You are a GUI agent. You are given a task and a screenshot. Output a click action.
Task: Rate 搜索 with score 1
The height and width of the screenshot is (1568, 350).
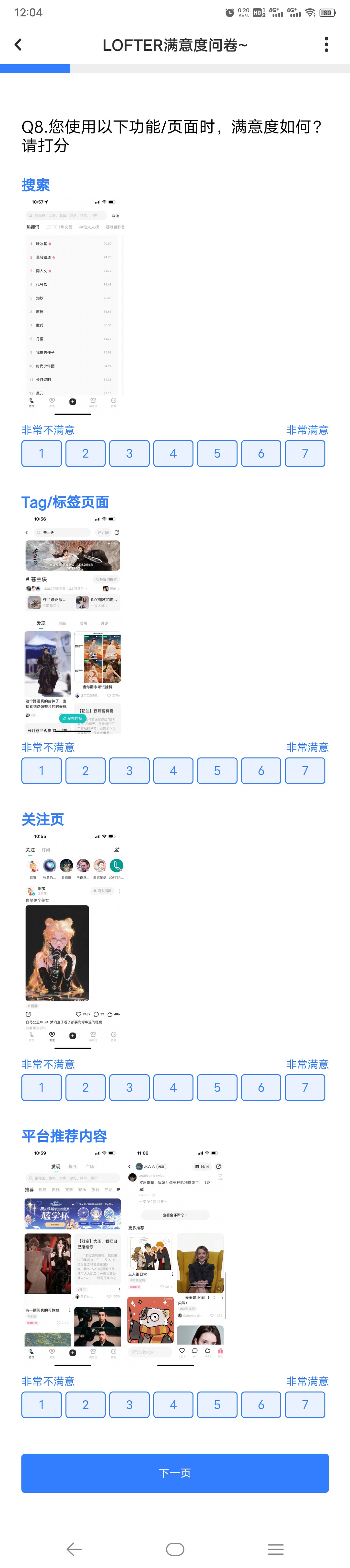(x=41, y=453)
